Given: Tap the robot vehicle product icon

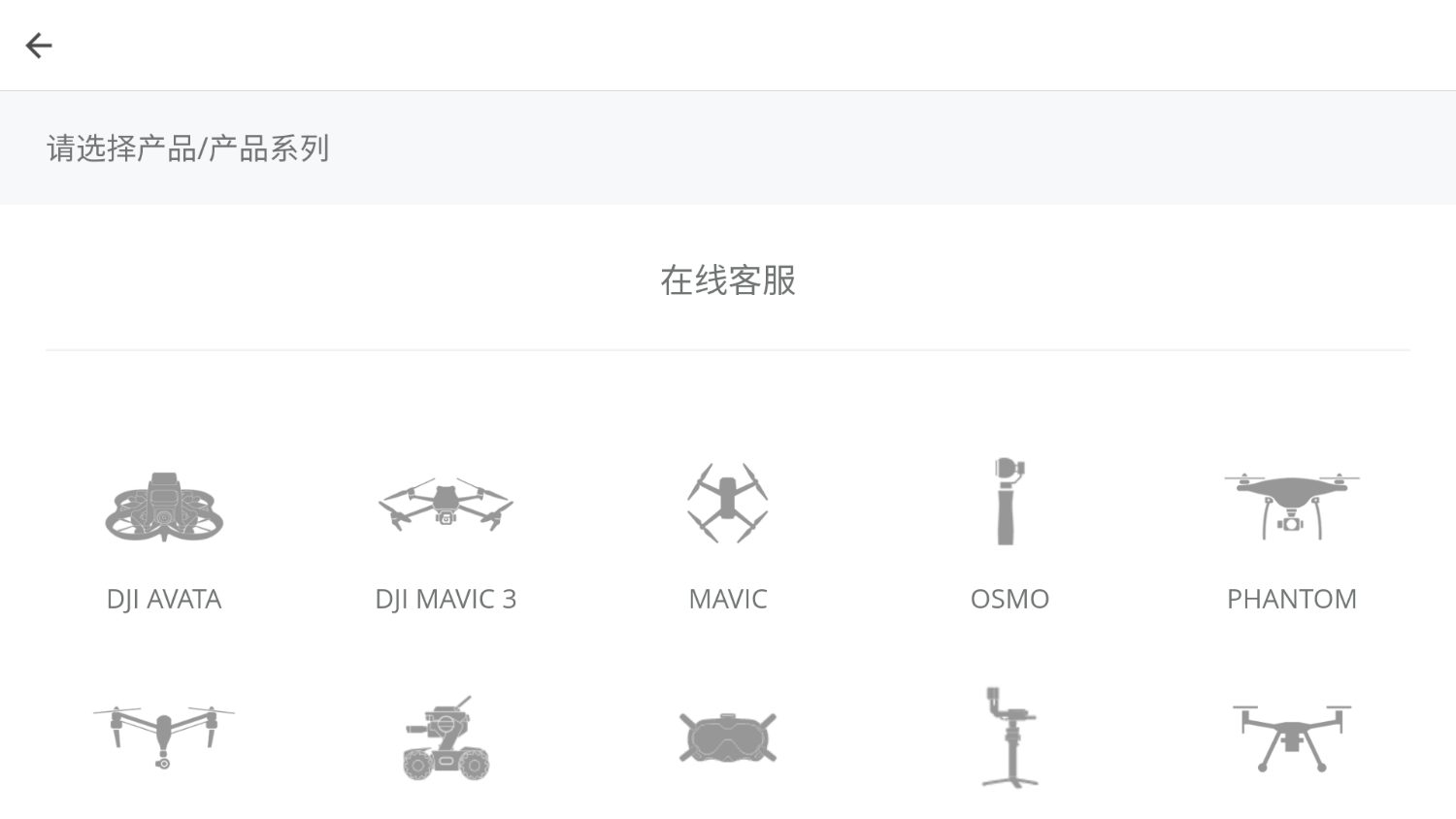Looking at the screenshot, I should pos(446,738).
